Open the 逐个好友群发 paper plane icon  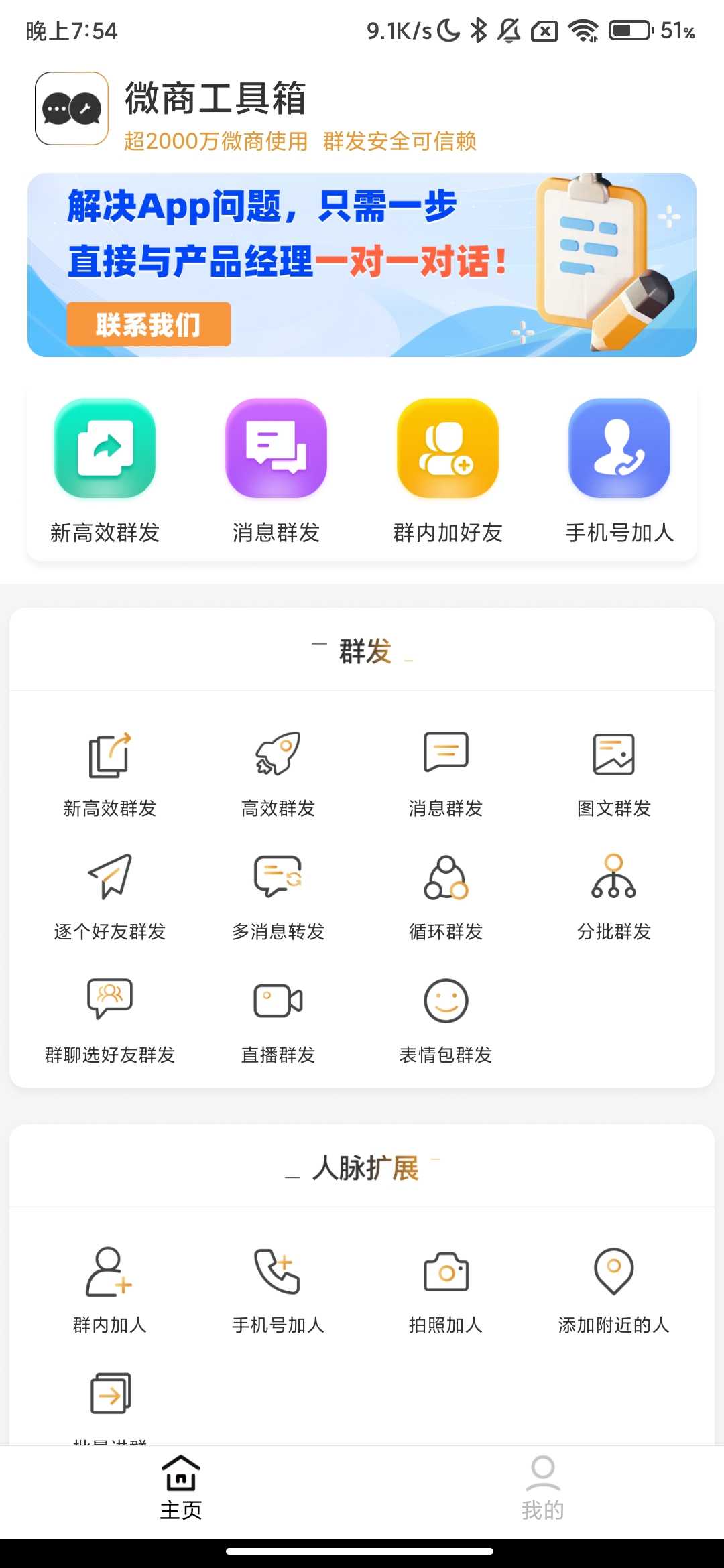tap(111, 881)
